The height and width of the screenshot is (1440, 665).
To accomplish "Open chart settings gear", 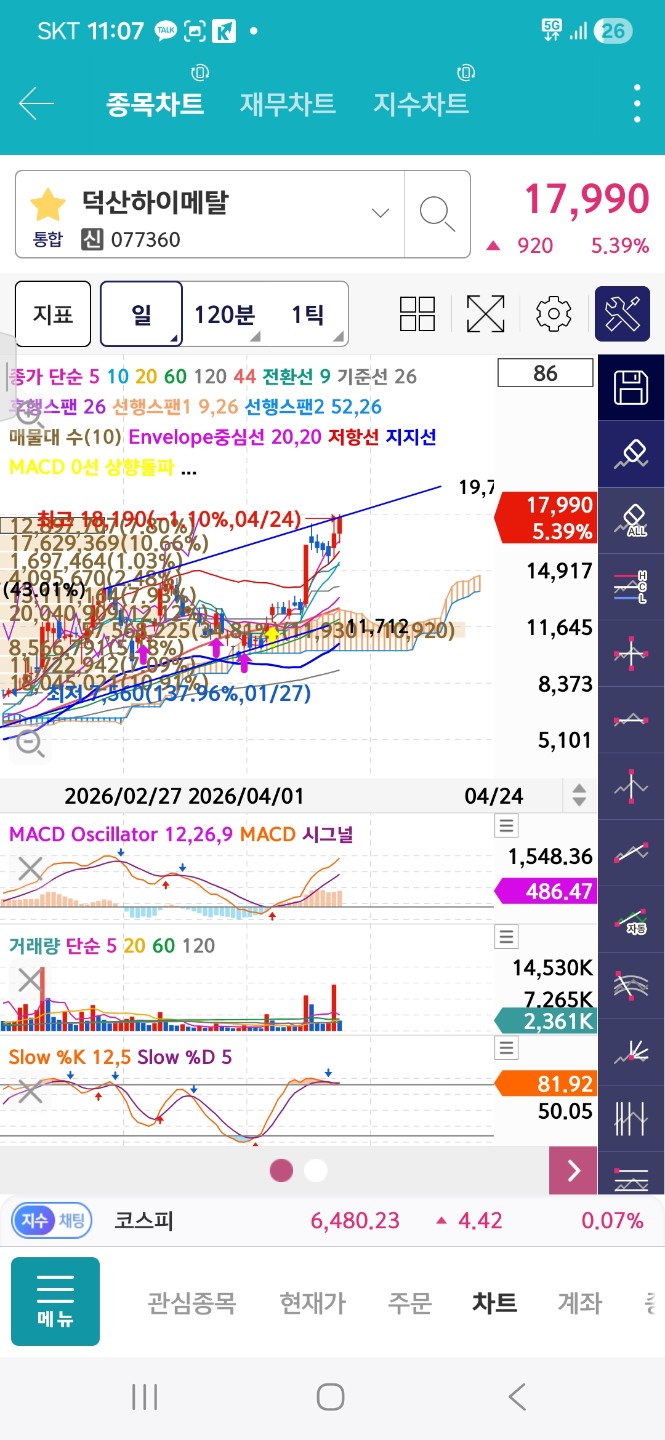I will tap(553, 314).
